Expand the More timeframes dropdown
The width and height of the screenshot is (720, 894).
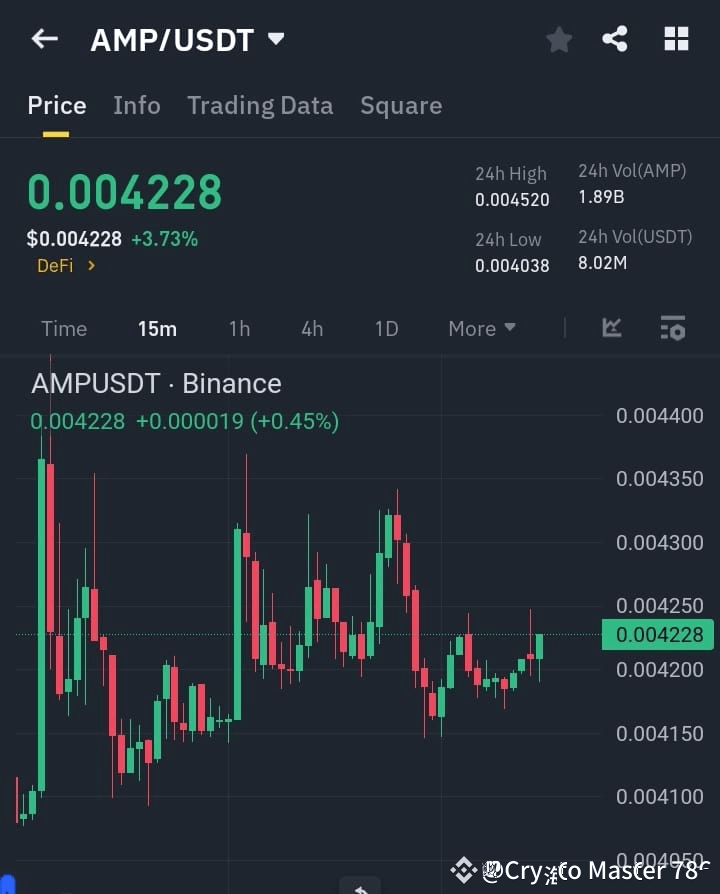coord(481,328)
